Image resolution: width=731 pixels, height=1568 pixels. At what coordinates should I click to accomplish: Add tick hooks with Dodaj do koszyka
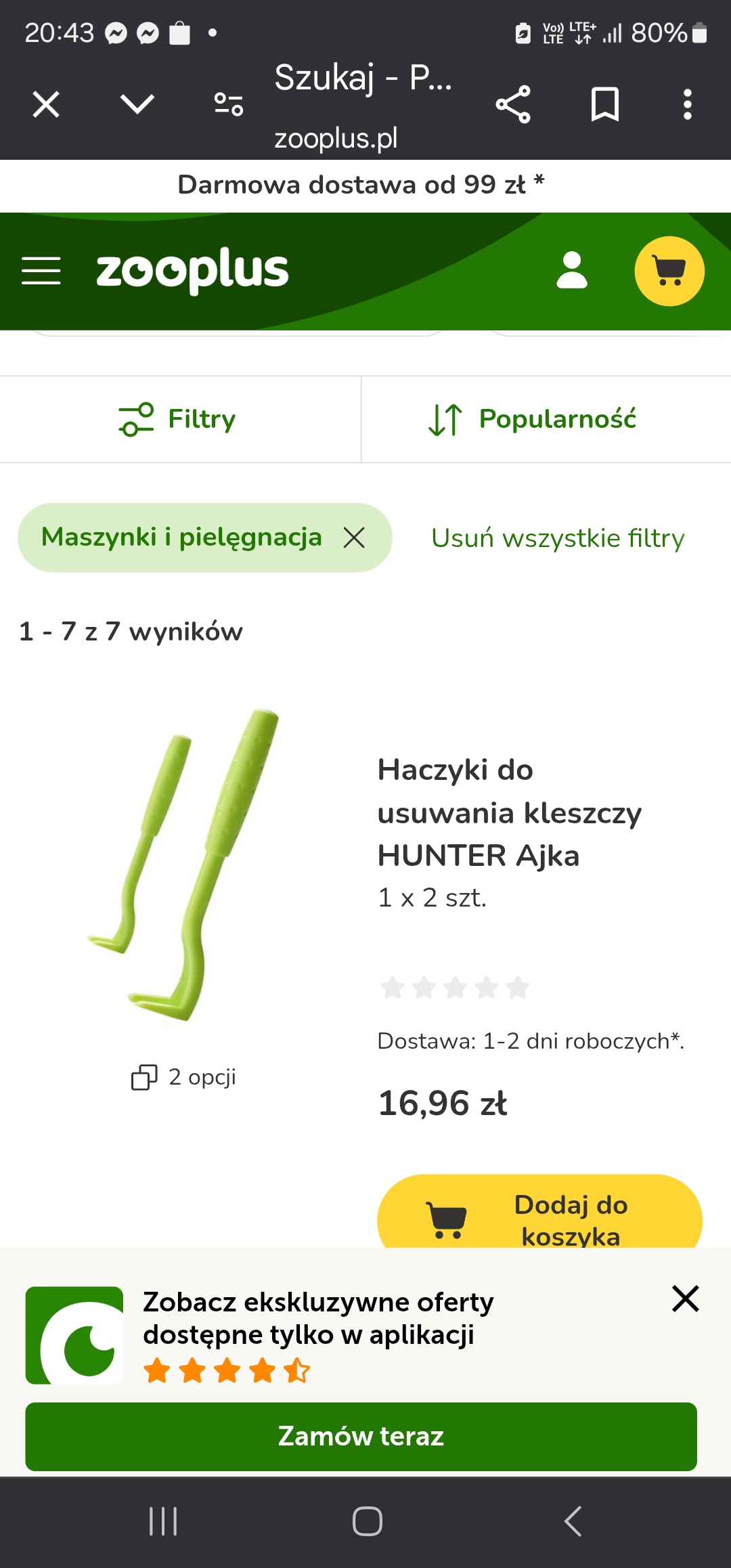539,1217
